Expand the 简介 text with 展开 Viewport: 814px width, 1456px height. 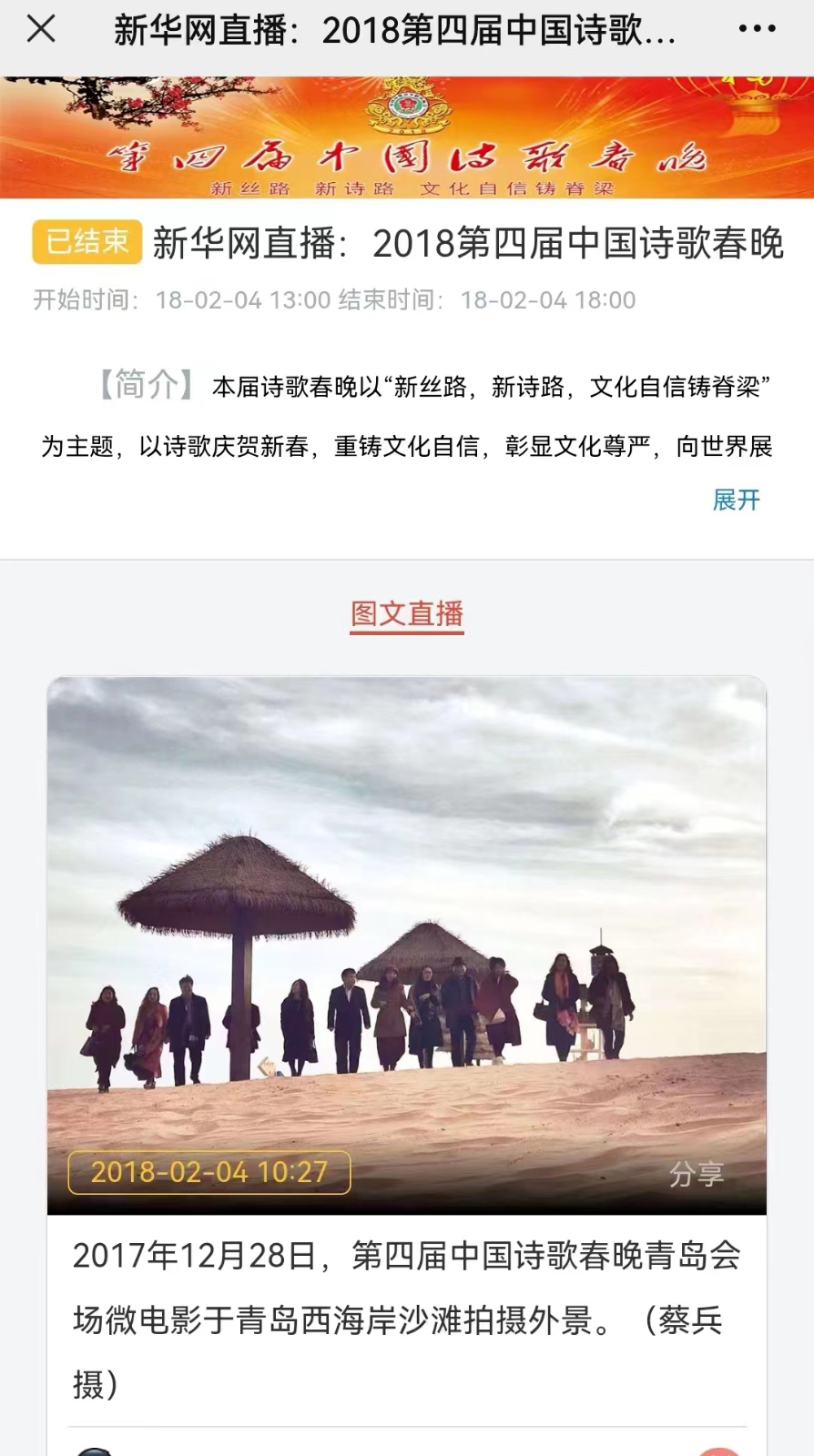[736, 500]
